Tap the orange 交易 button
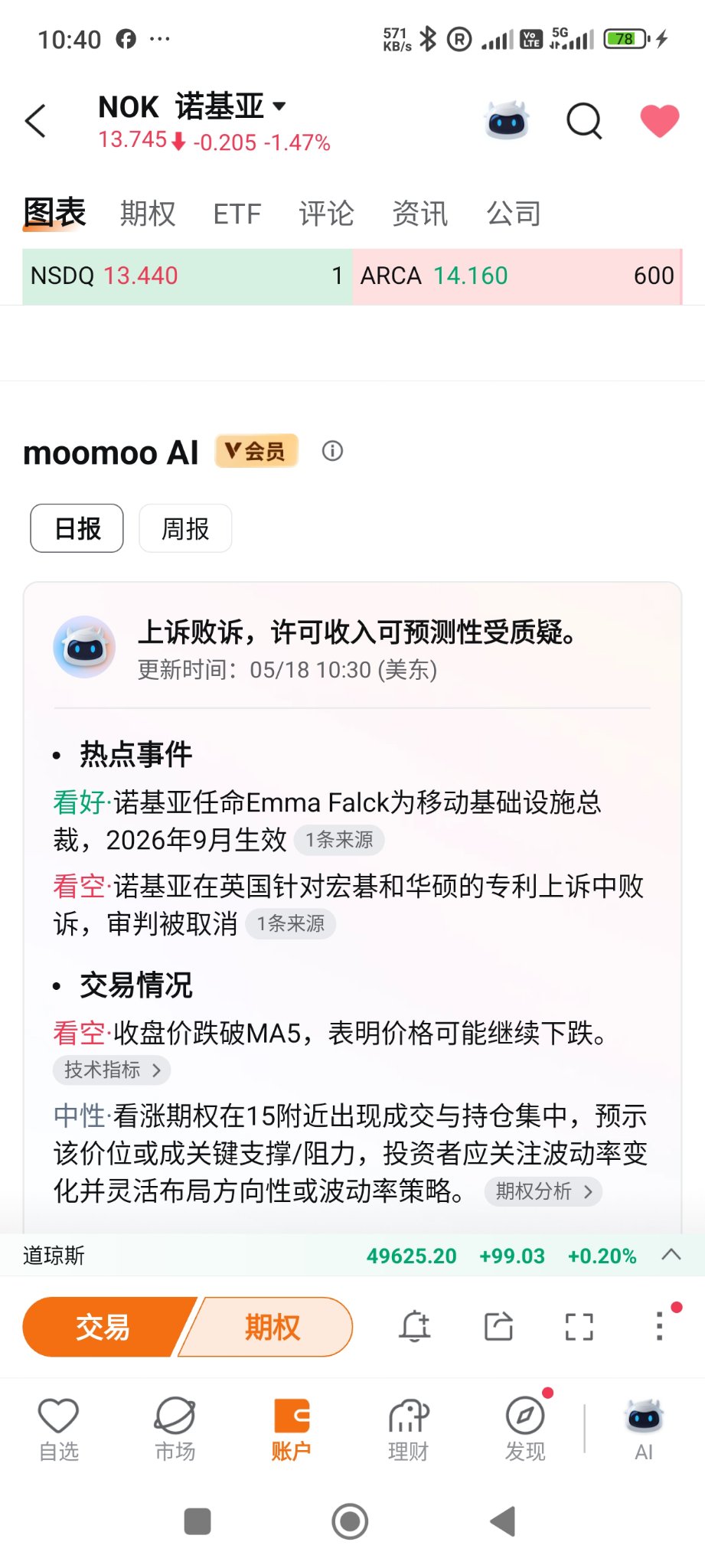 pos(103,1327)
